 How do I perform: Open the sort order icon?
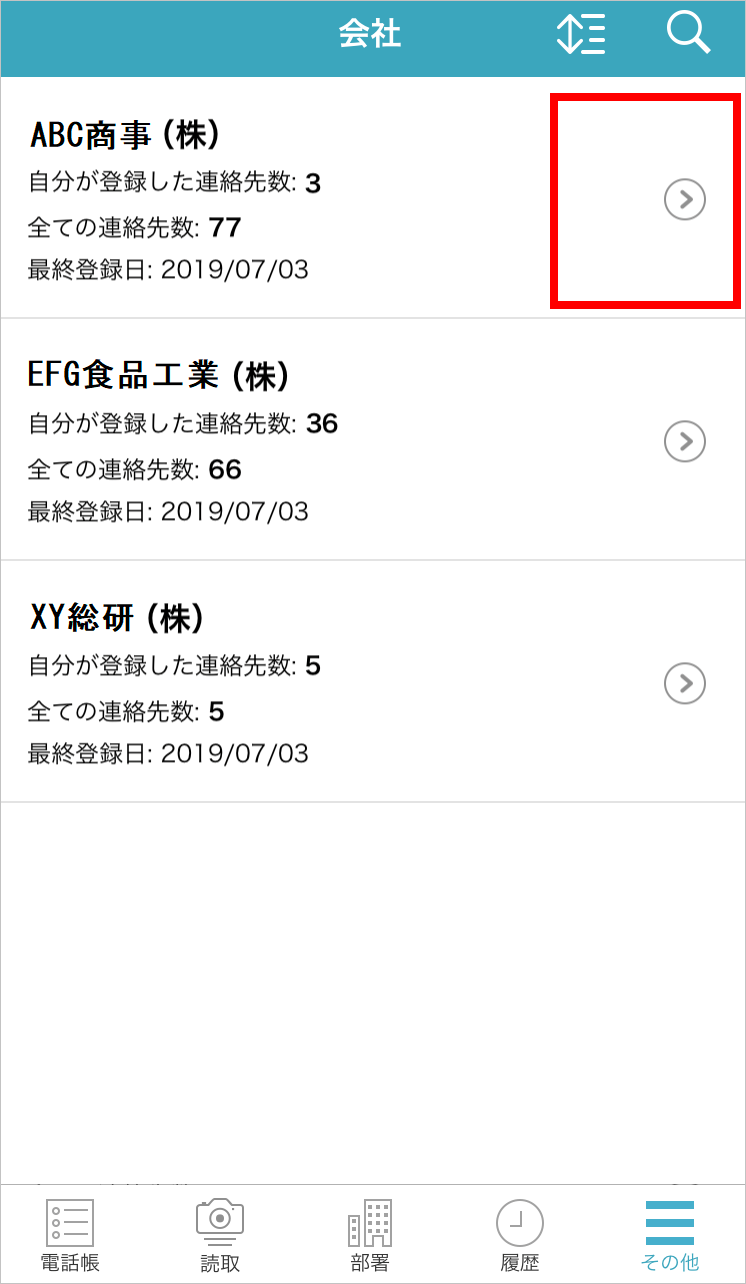pyautogui.click(x=581, y=35)
